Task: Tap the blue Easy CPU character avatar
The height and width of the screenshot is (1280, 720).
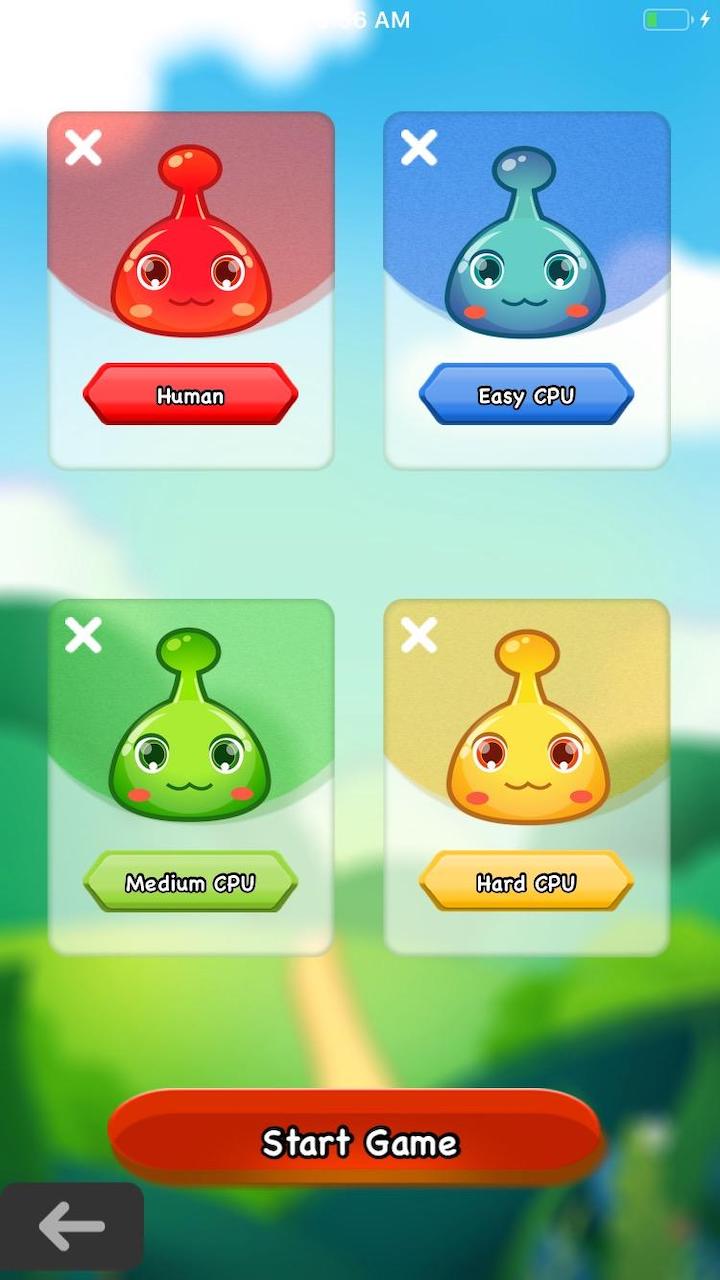Action: 525,250
